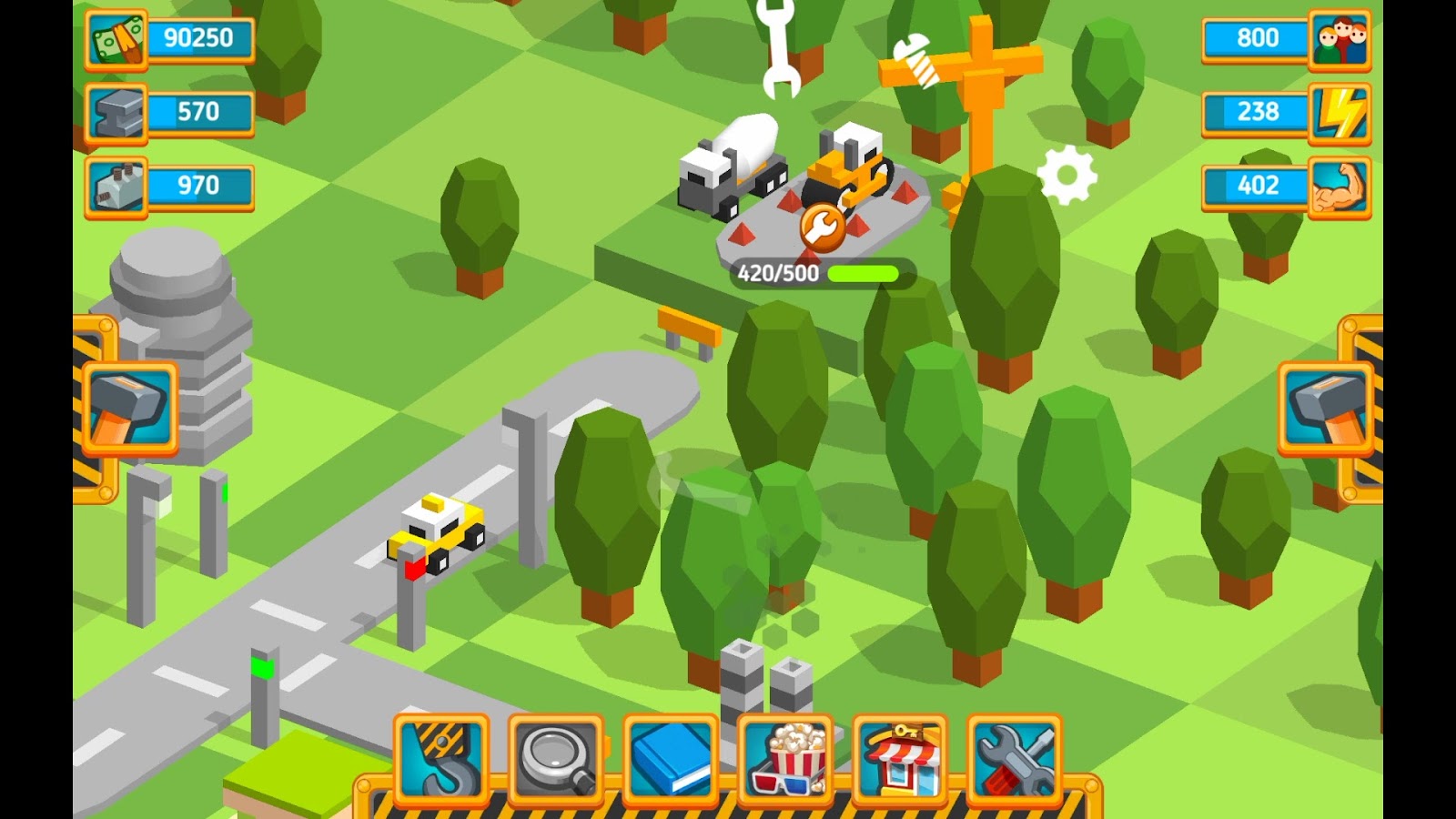
Task: Tap the lightning energy icon
Action: (x=1339, y=113)
